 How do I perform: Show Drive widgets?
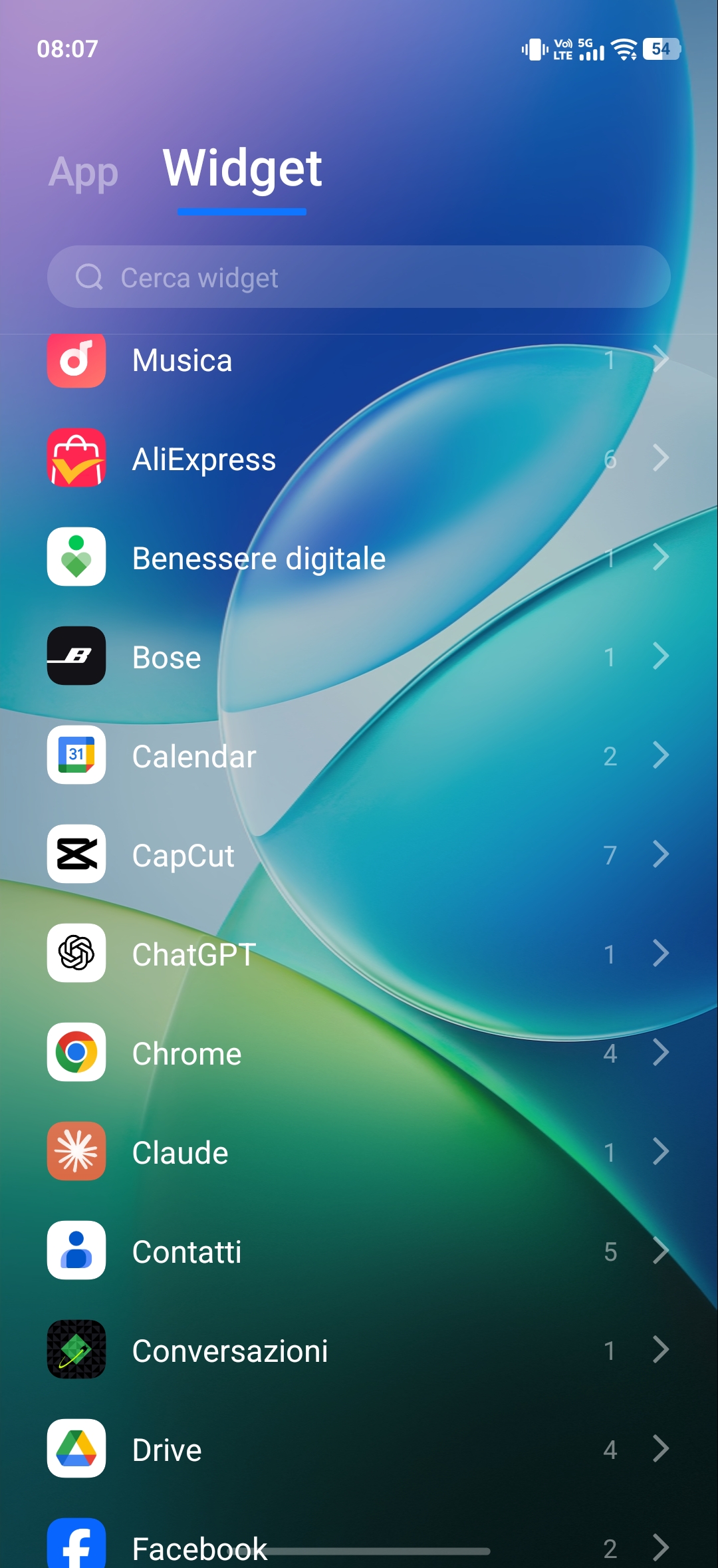359,1450
